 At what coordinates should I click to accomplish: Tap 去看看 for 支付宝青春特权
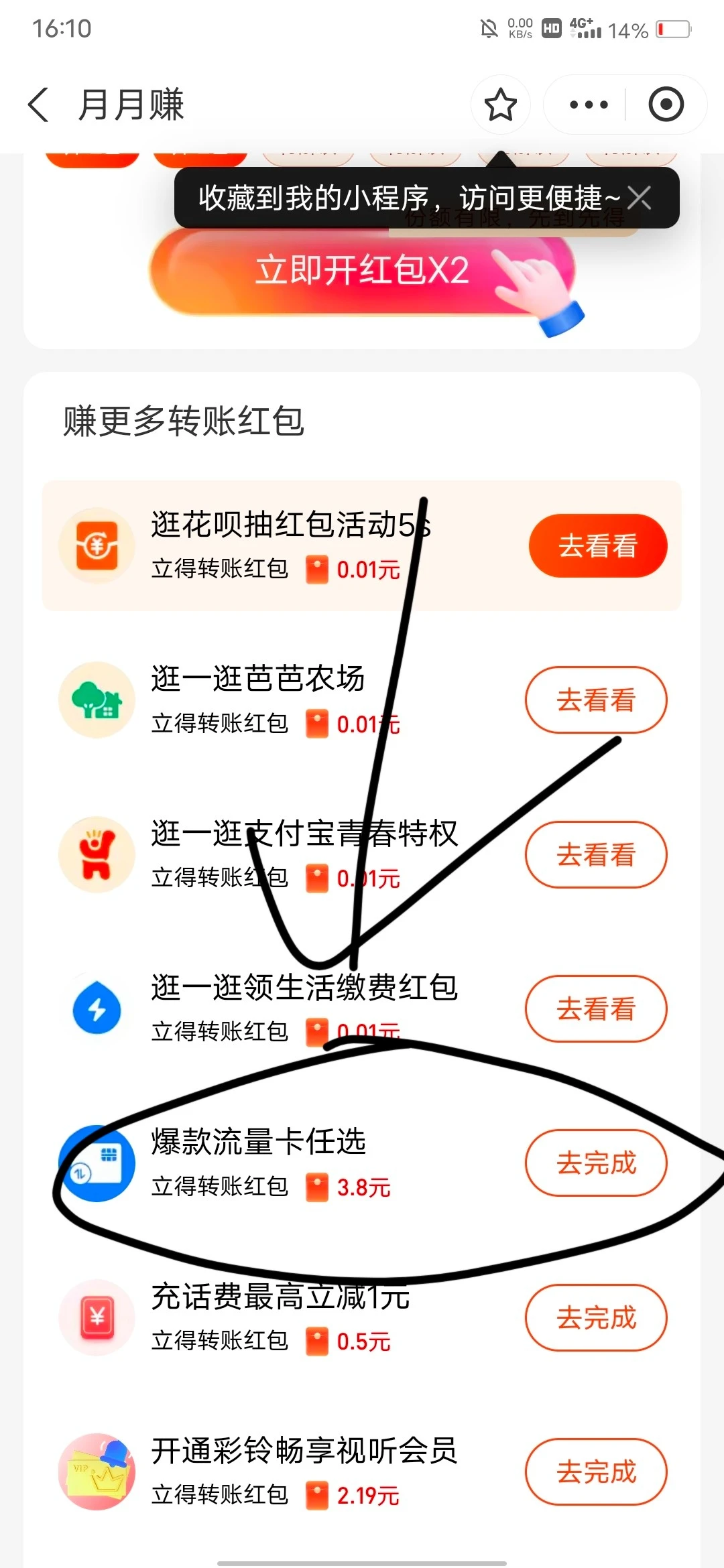[595, 854]
